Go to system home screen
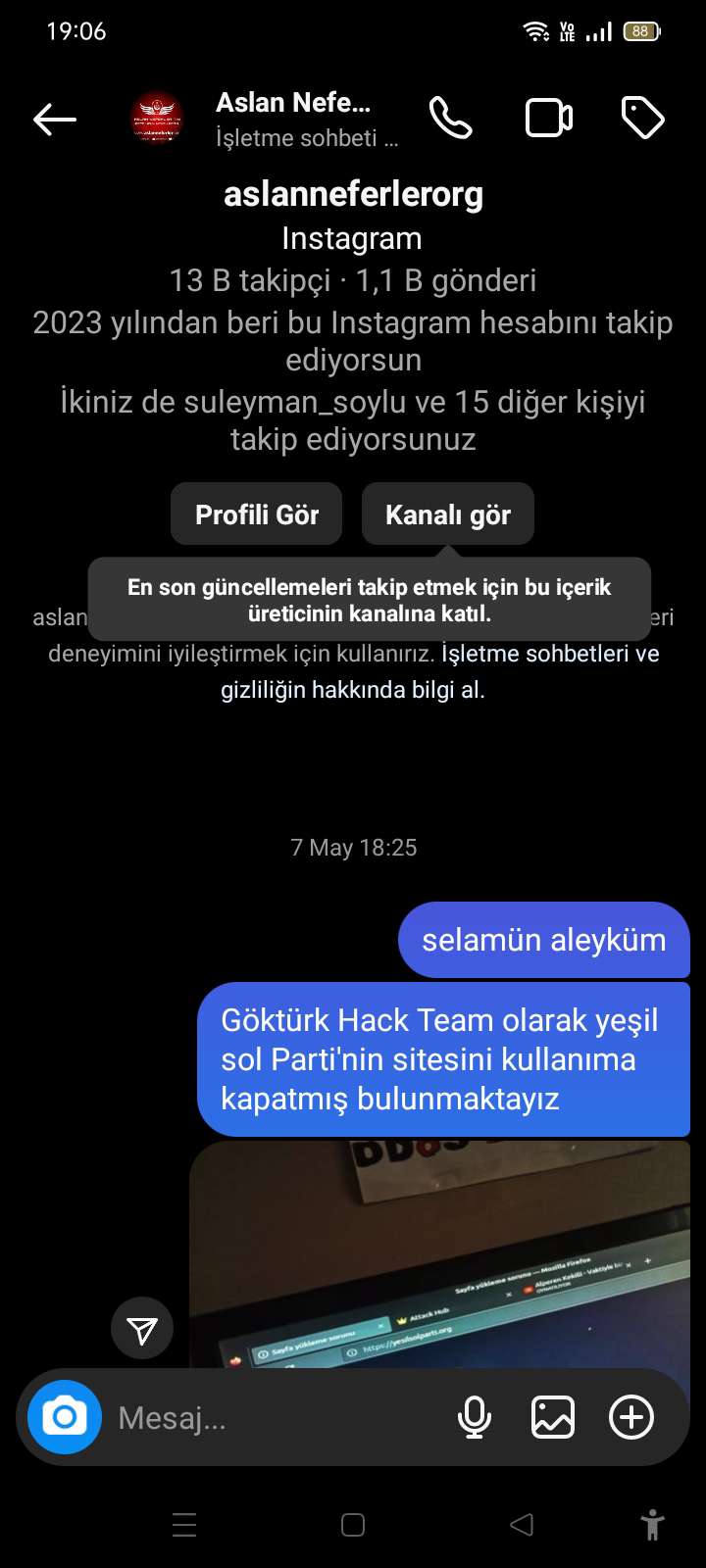This screenshot has width=706, height=1568. (353, 1525)
